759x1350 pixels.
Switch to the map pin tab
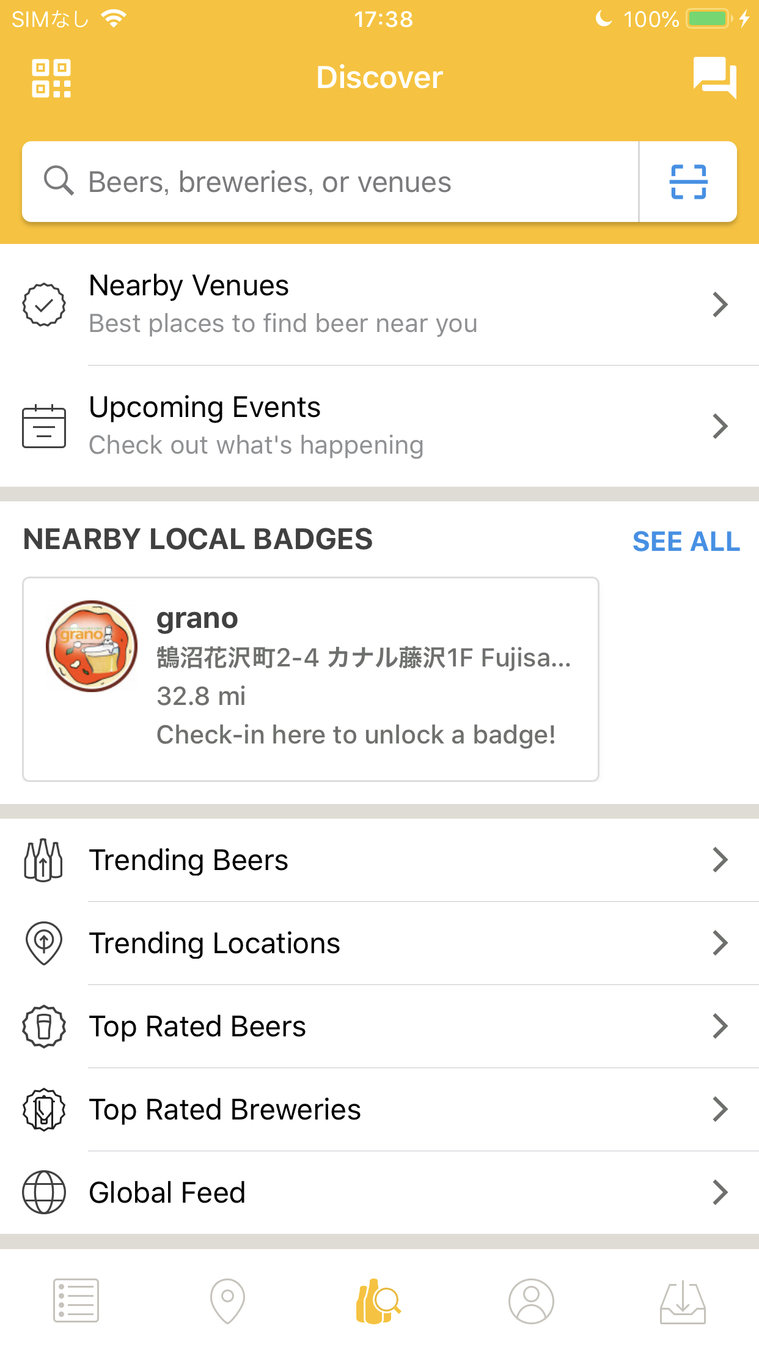228,1301
